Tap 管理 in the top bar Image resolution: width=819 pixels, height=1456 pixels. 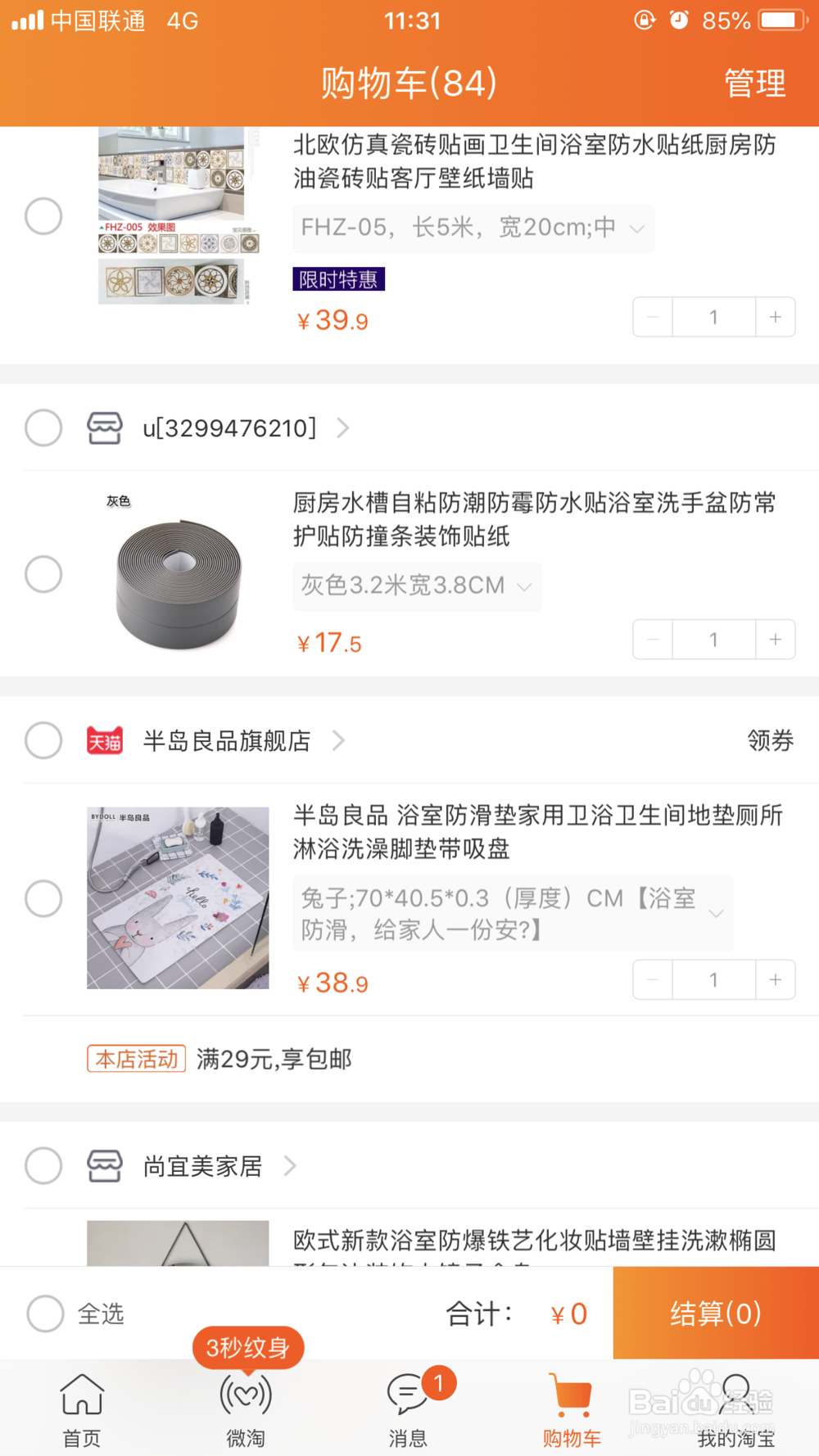[755, 82]
